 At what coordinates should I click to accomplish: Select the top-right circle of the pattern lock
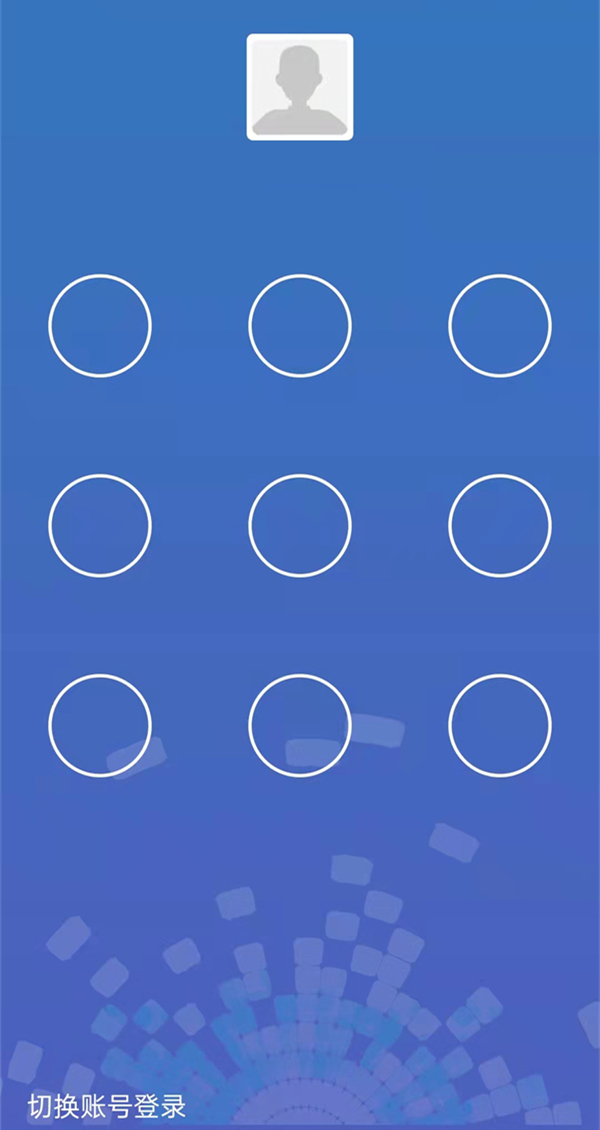click(500, 326)
